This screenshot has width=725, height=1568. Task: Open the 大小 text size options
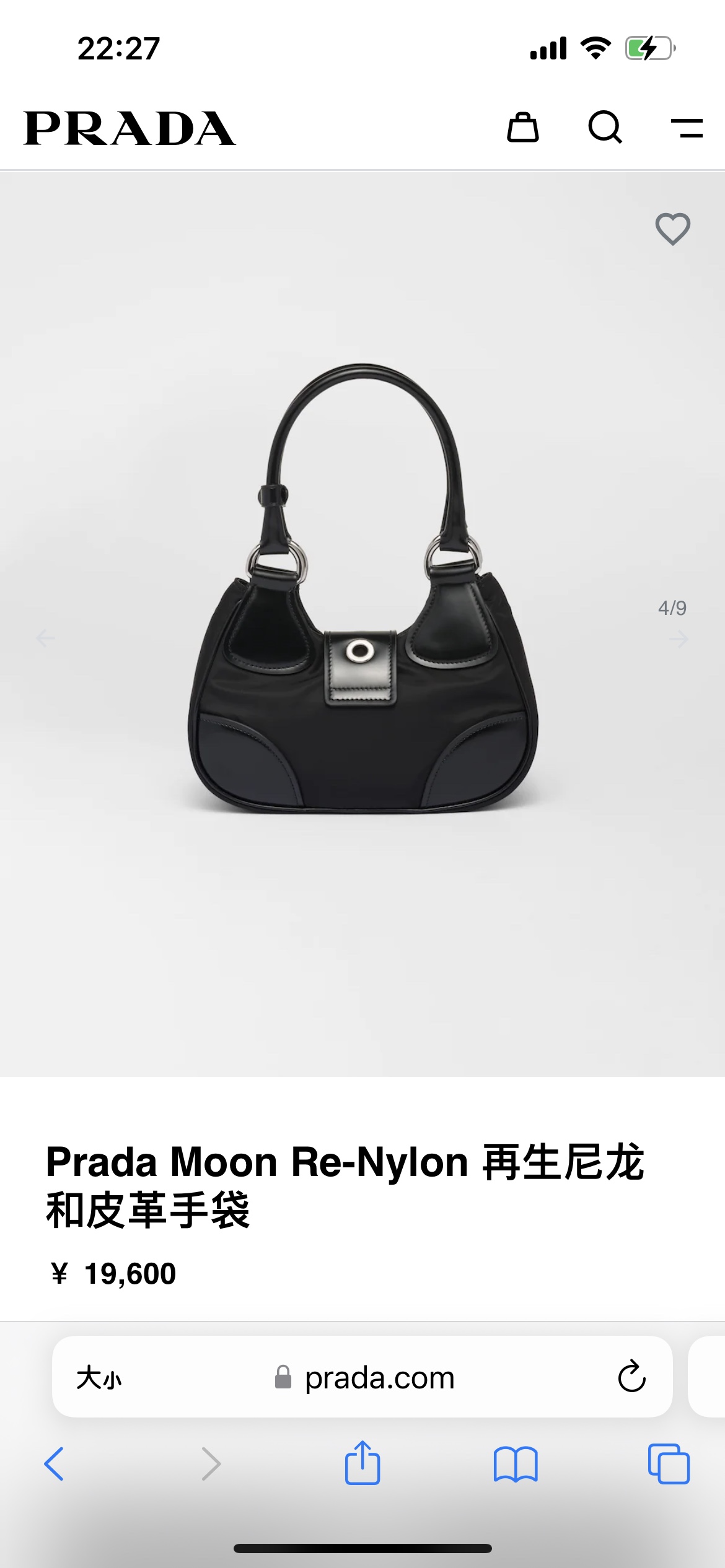click(x=99, y=1378)
